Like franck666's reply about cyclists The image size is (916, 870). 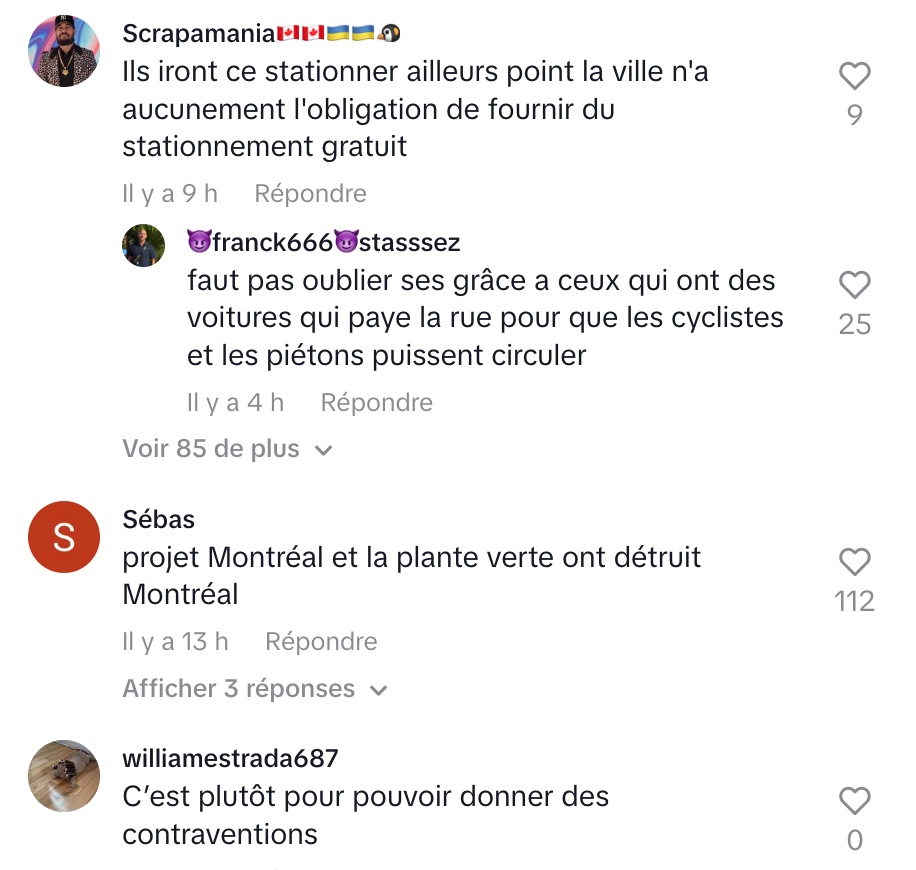point(854,286)
